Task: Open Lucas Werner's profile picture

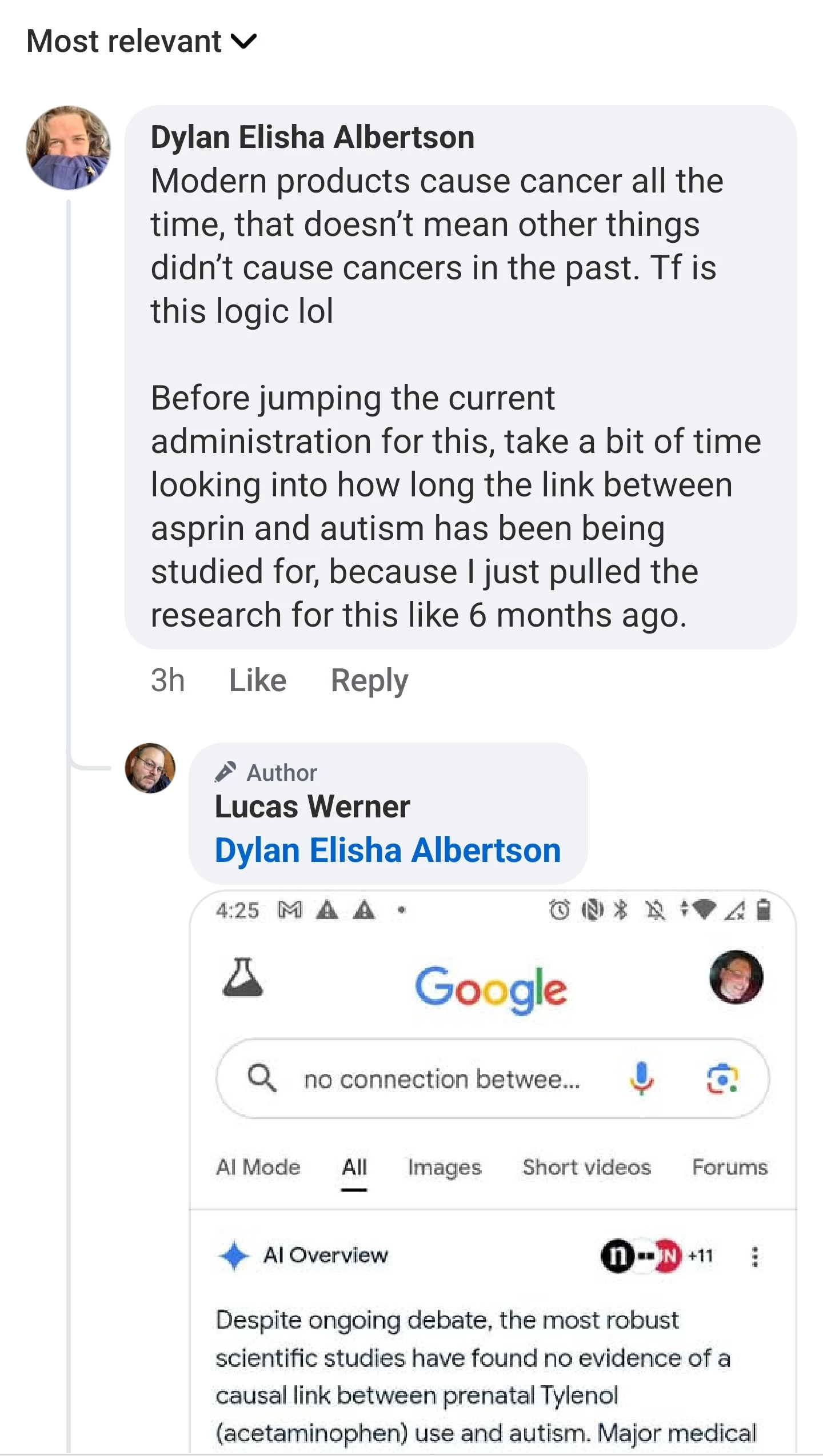Action: click(150, 768)
